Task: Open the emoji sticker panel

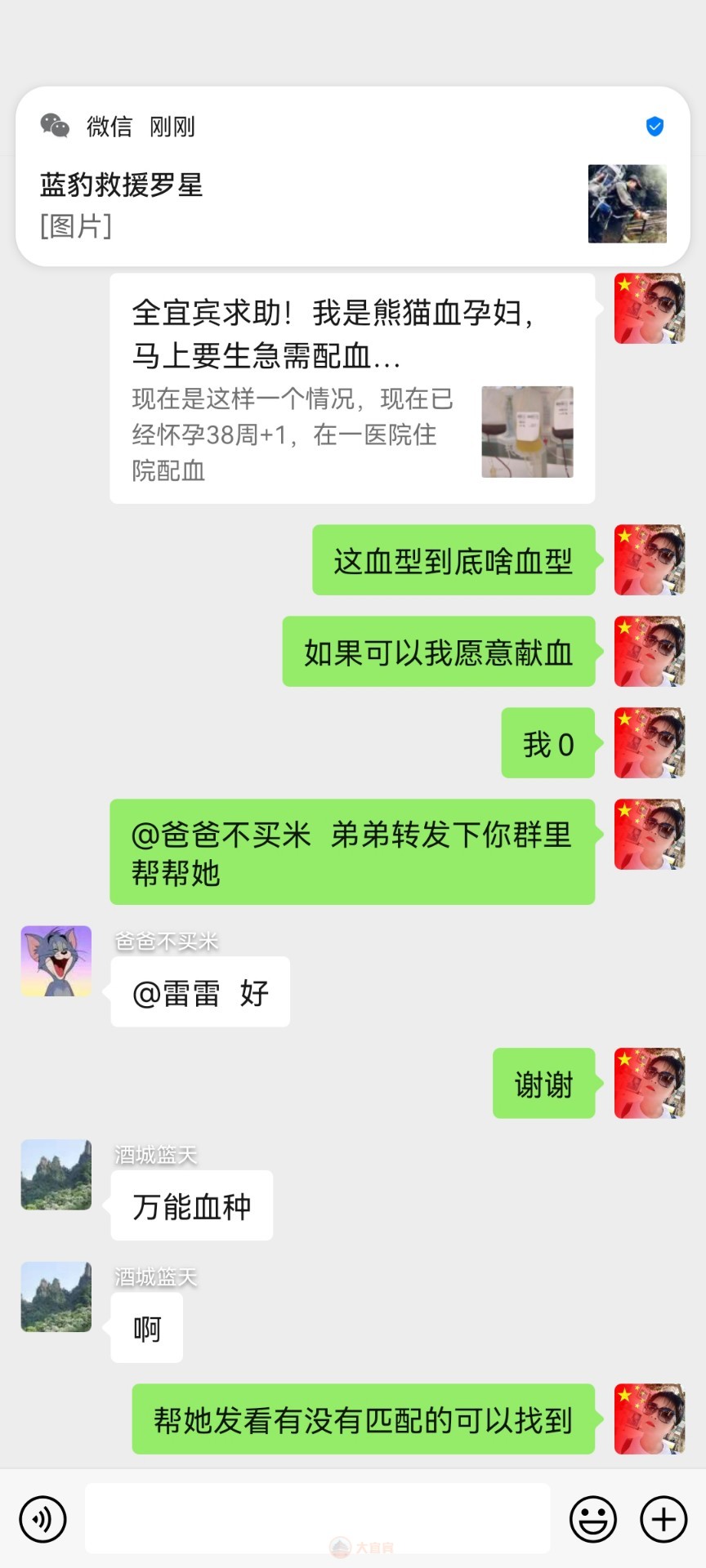Action: coord(593,1519)
